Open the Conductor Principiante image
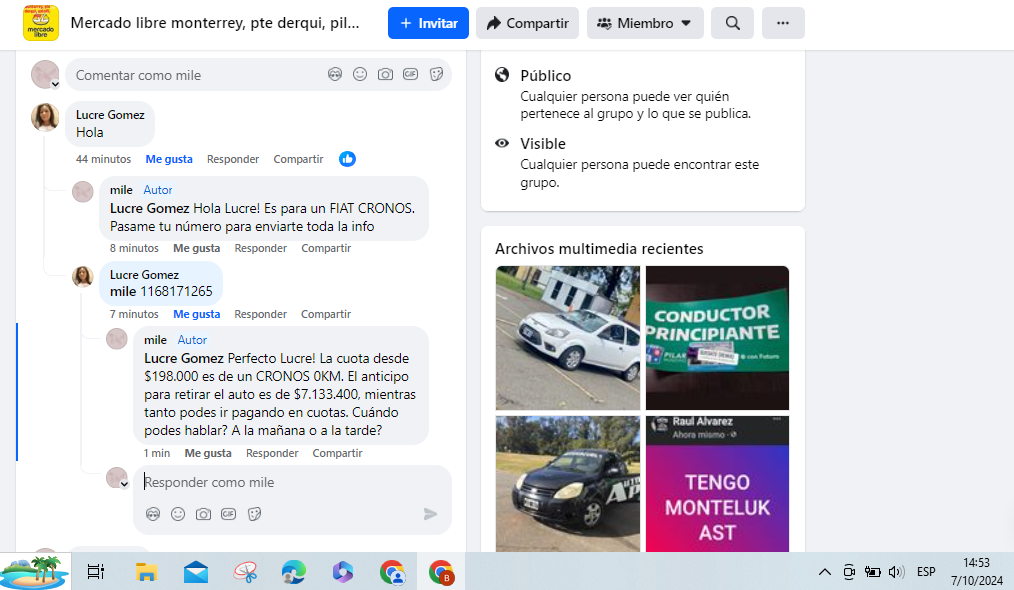This screenshot has width=1014, height=590. coord(717,337)
